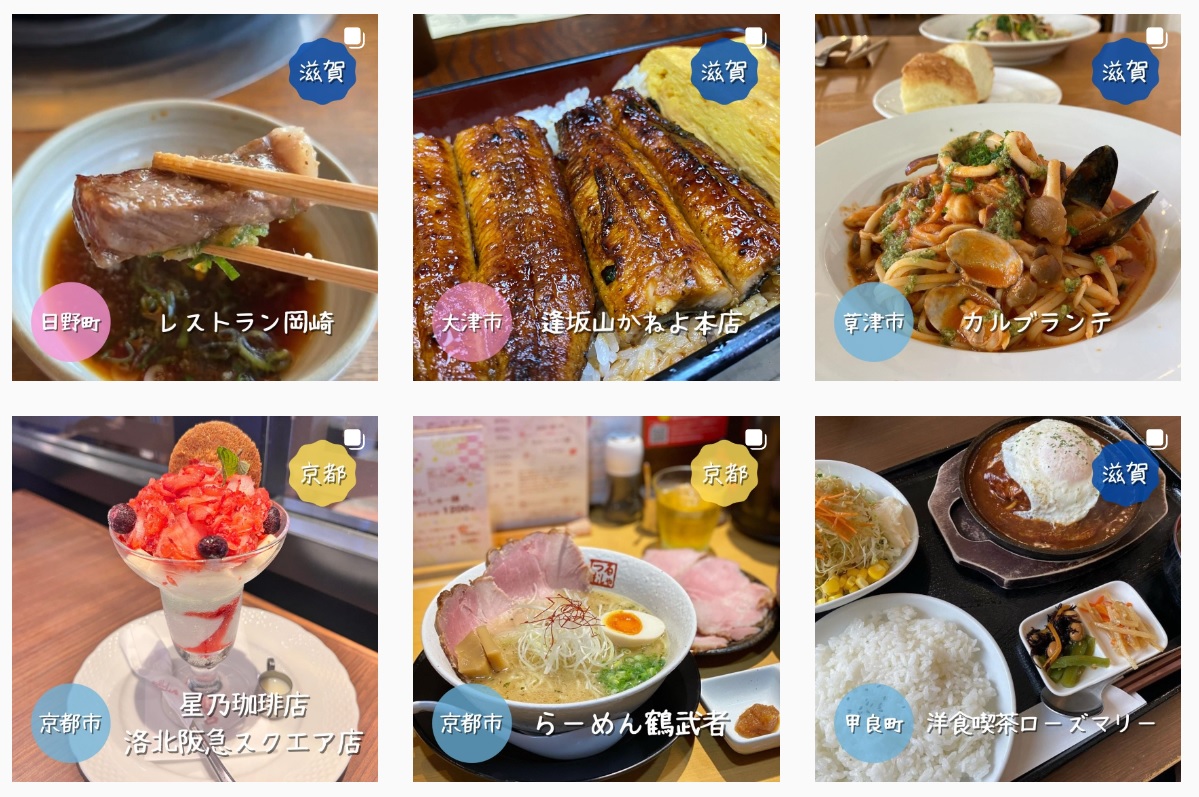Open the 洋食喫茶ローズマリー post
The image size is (1199, 797).
(997, 598)
